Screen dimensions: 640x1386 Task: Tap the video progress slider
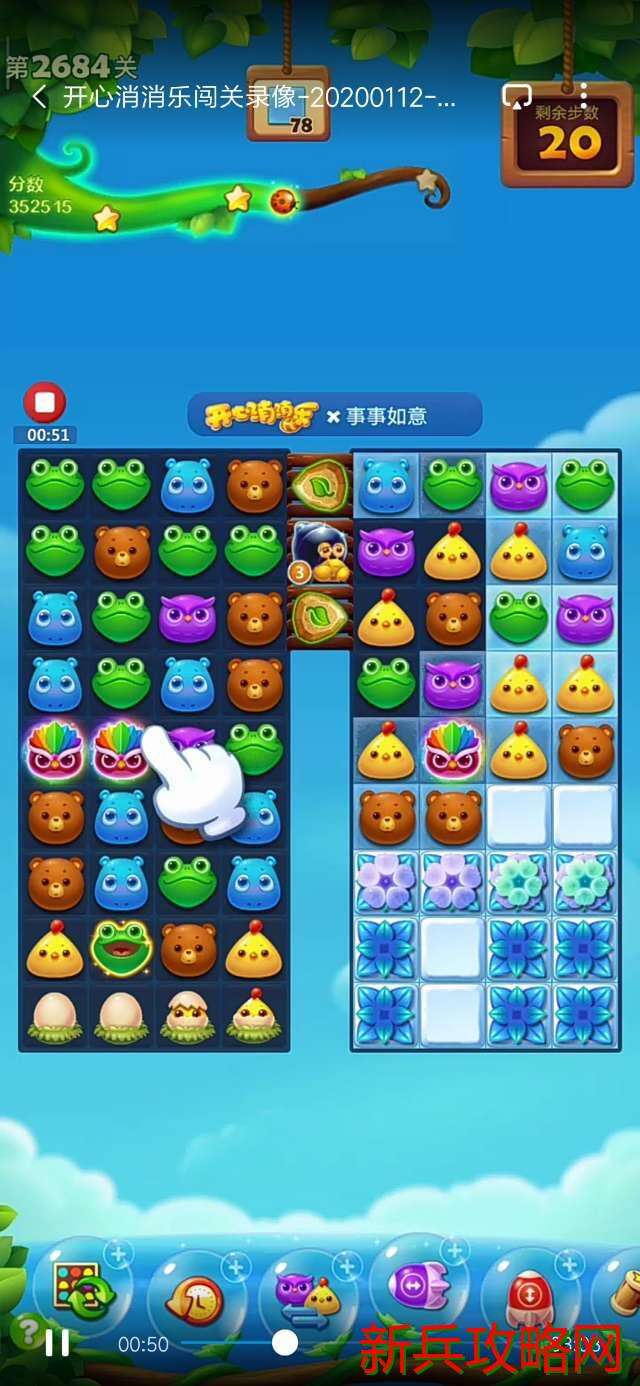[x=285, y=1343]
